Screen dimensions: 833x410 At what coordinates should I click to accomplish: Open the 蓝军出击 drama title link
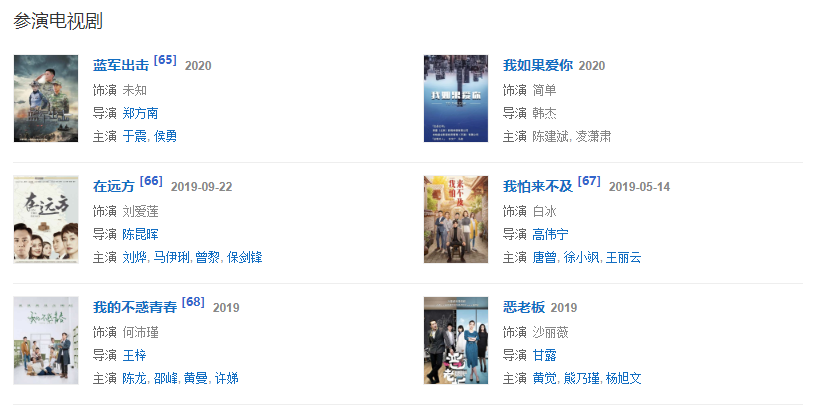pos(120,66)
